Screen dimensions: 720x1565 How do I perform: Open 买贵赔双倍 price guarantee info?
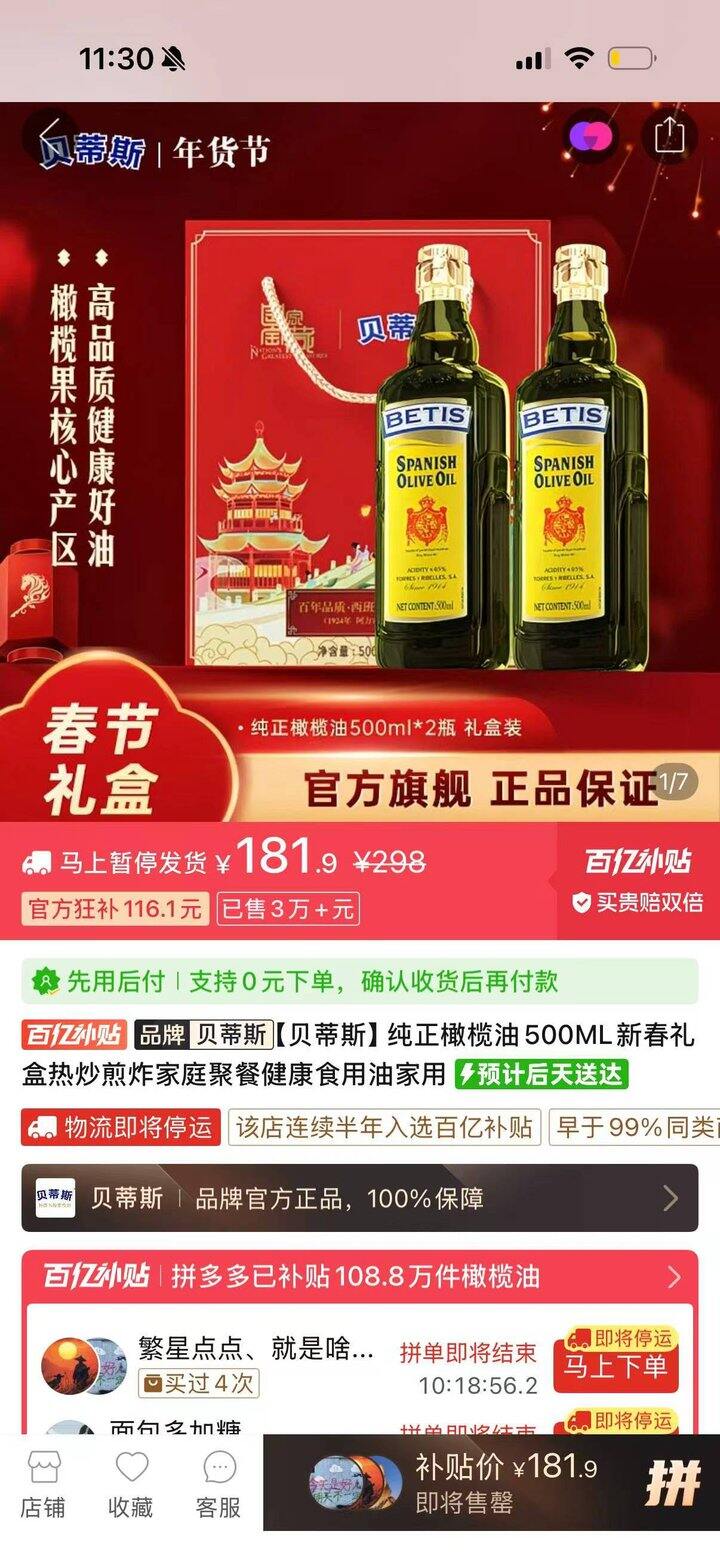[x=638, y=903]
